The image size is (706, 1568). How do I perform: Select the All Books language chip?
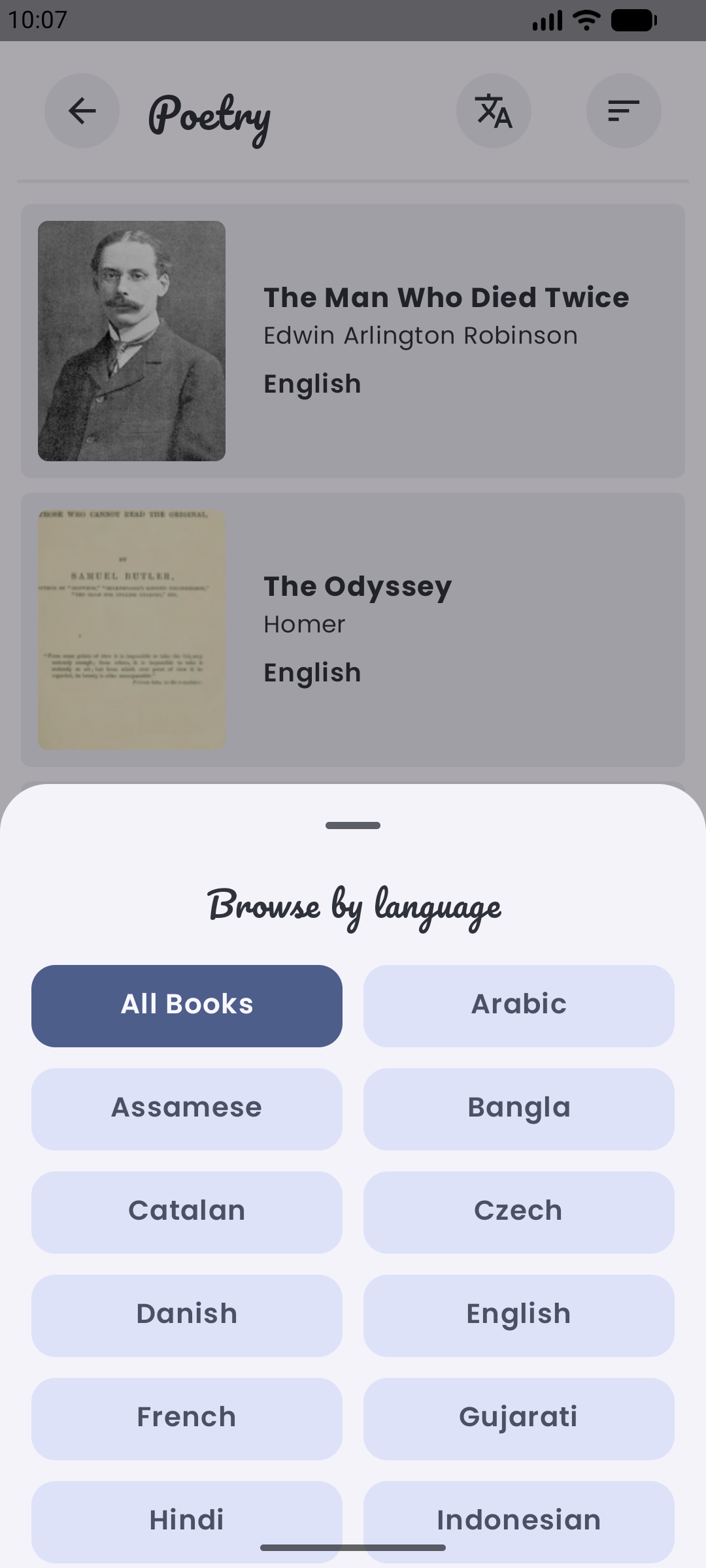point(187,1005)
